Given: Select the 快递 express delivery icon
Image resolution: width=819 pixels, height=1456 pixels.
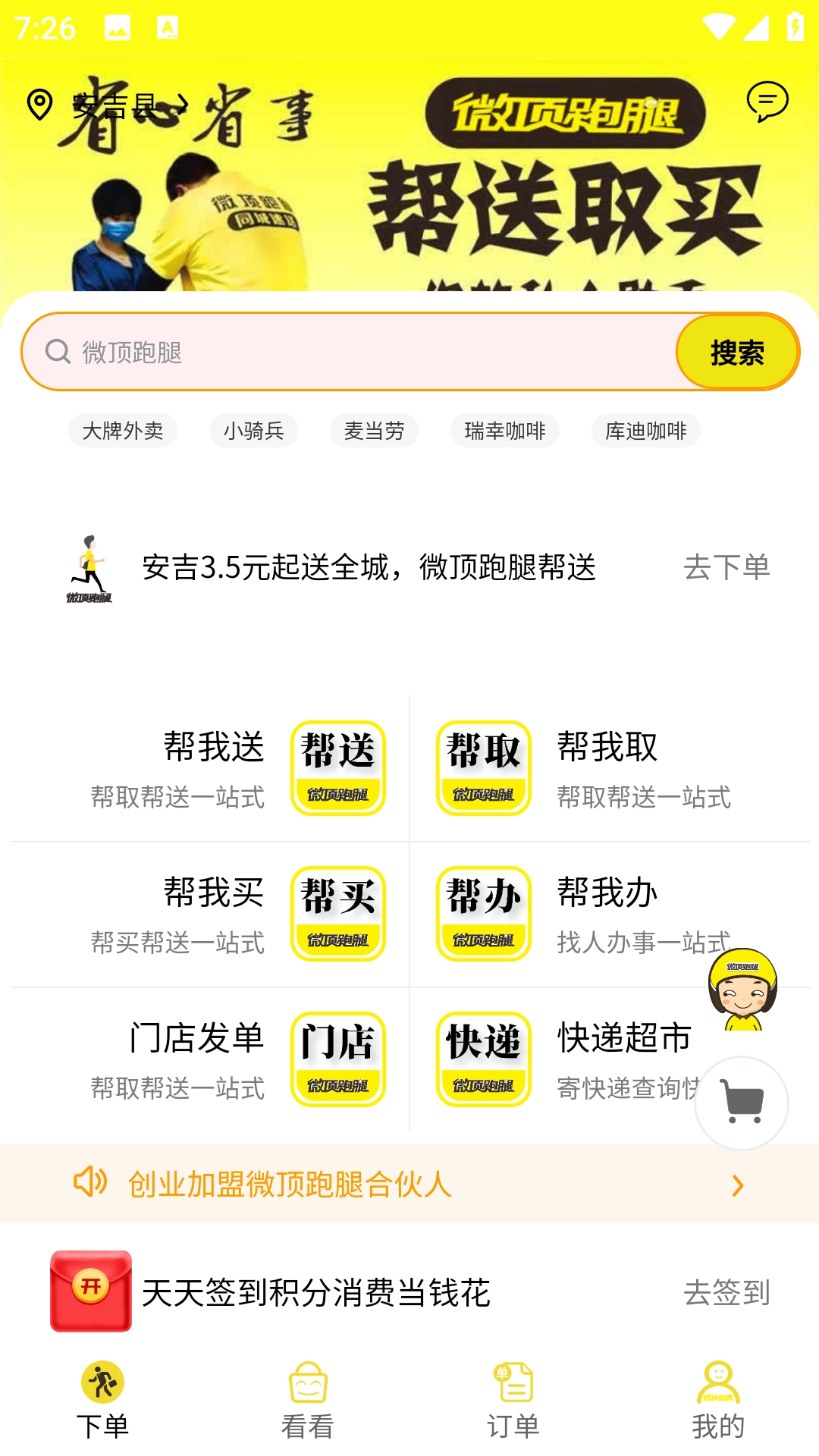Looking at the screenshot, I should (x=482, y=1059).
